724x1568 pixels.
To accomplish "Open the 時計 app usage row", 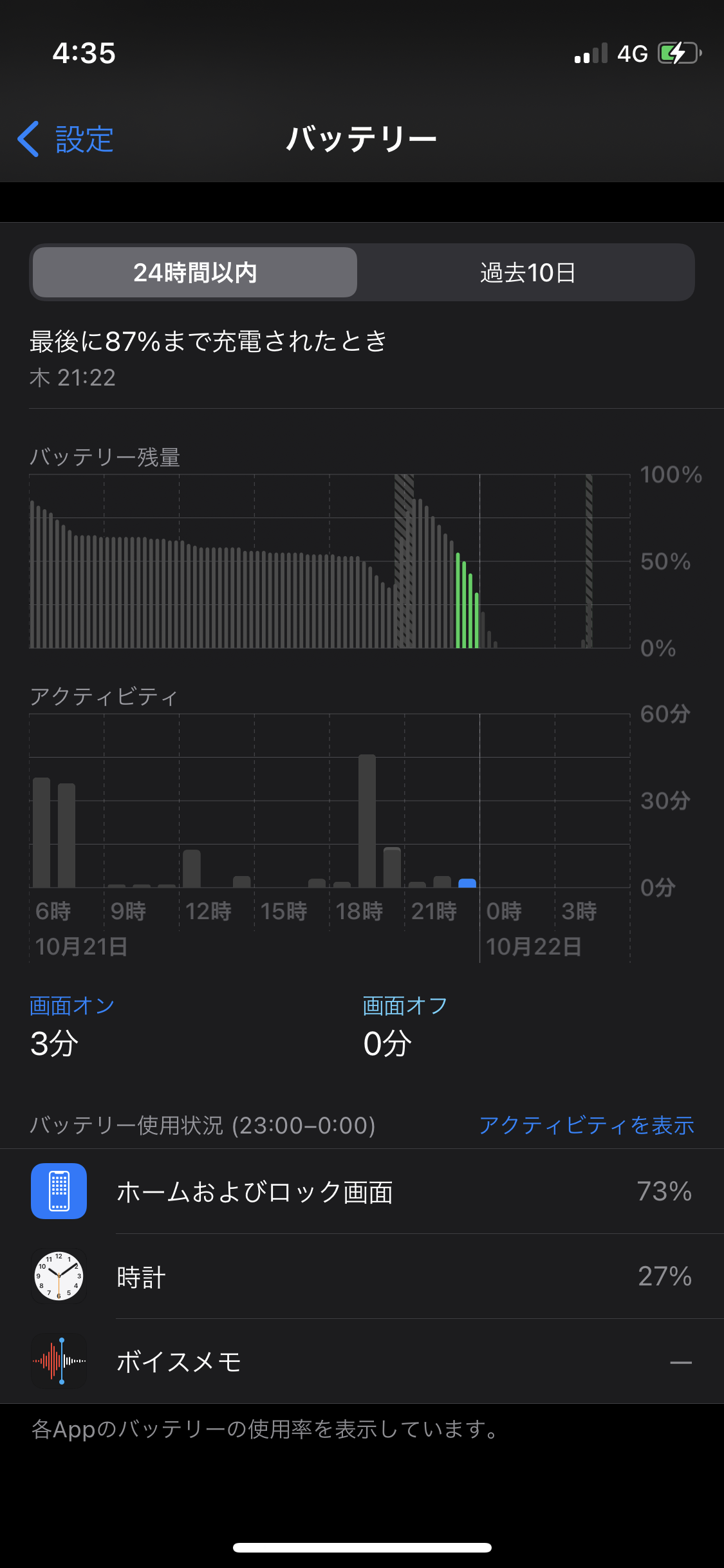I will (362, 1276).
